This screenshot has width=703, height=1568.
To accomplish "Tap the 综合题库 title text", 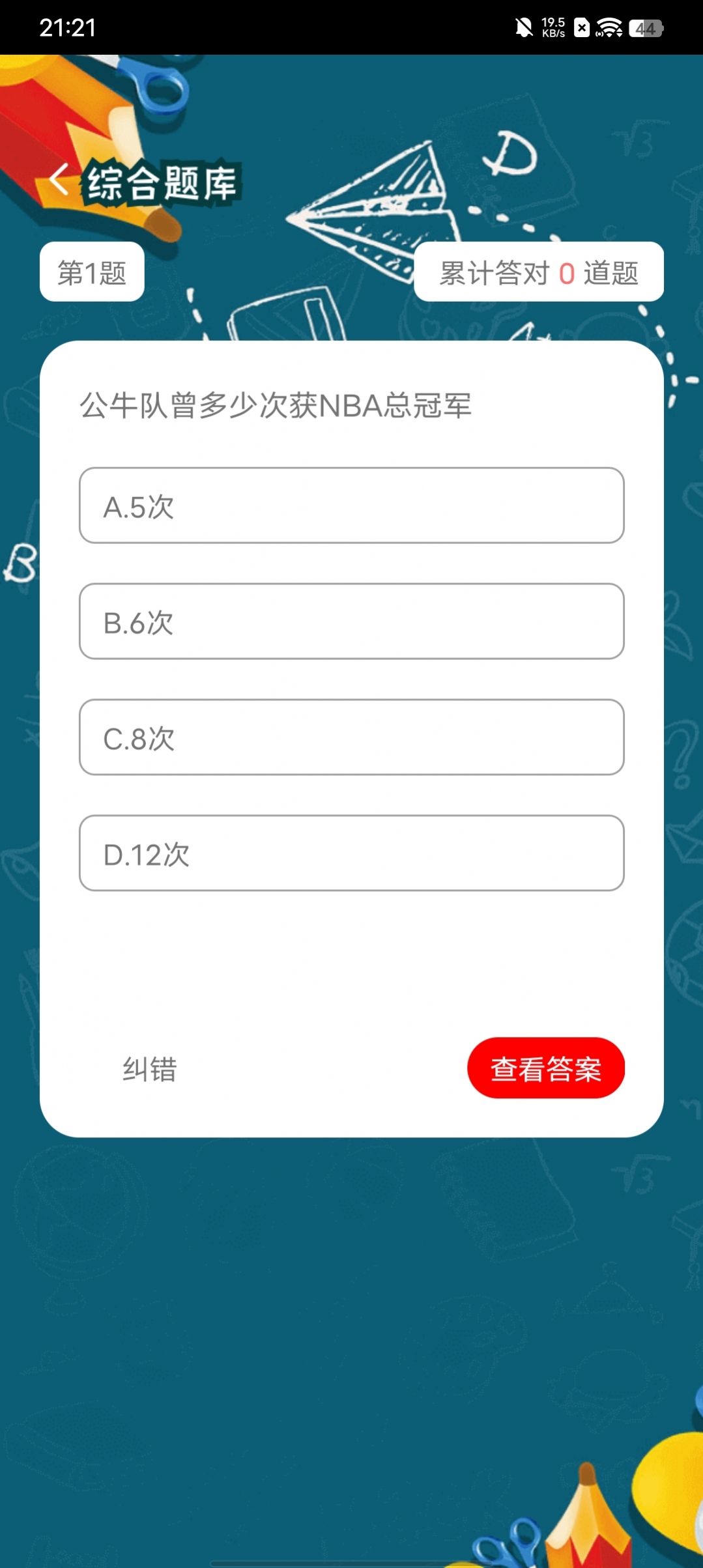I will (162, 182).
